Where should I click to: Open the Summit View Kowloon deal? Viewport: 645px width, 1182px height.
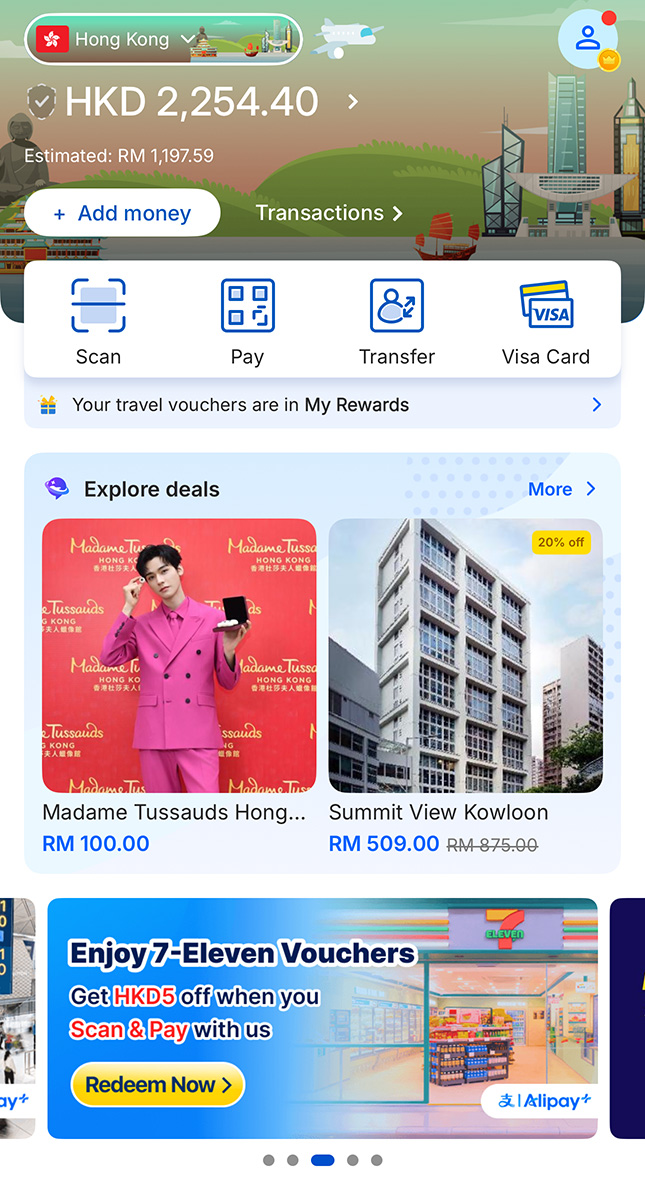[x=466, y=687]
